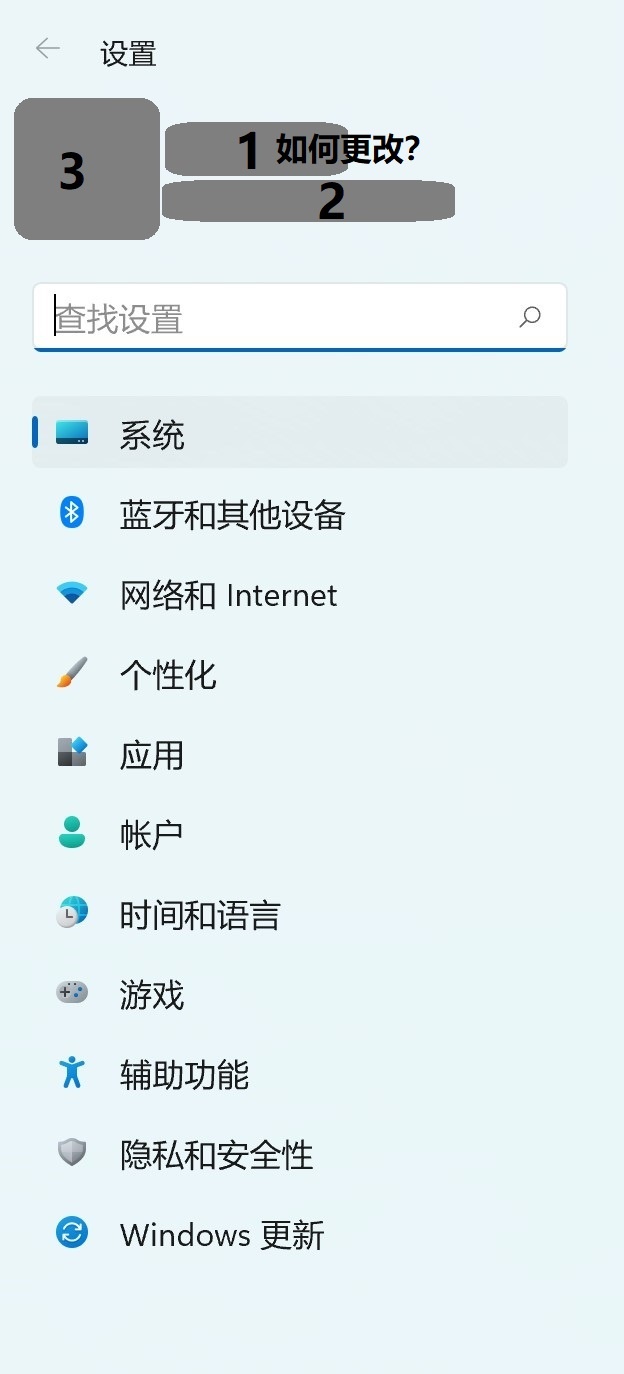Tap the back arrow beside 设置
The image size is (624, 1374).
point(47,49)
